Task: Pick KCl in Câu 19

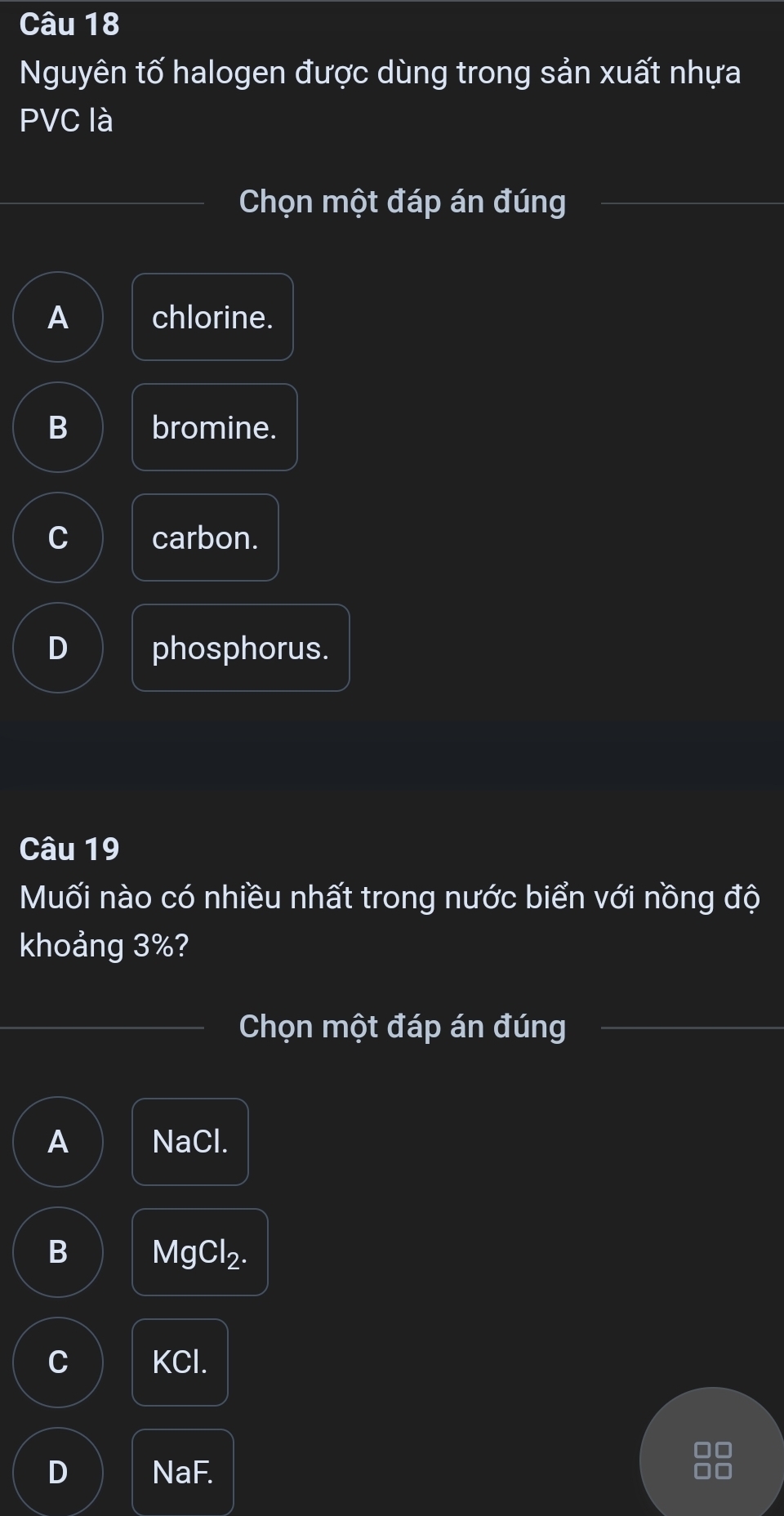Action: coord(180,1362)
